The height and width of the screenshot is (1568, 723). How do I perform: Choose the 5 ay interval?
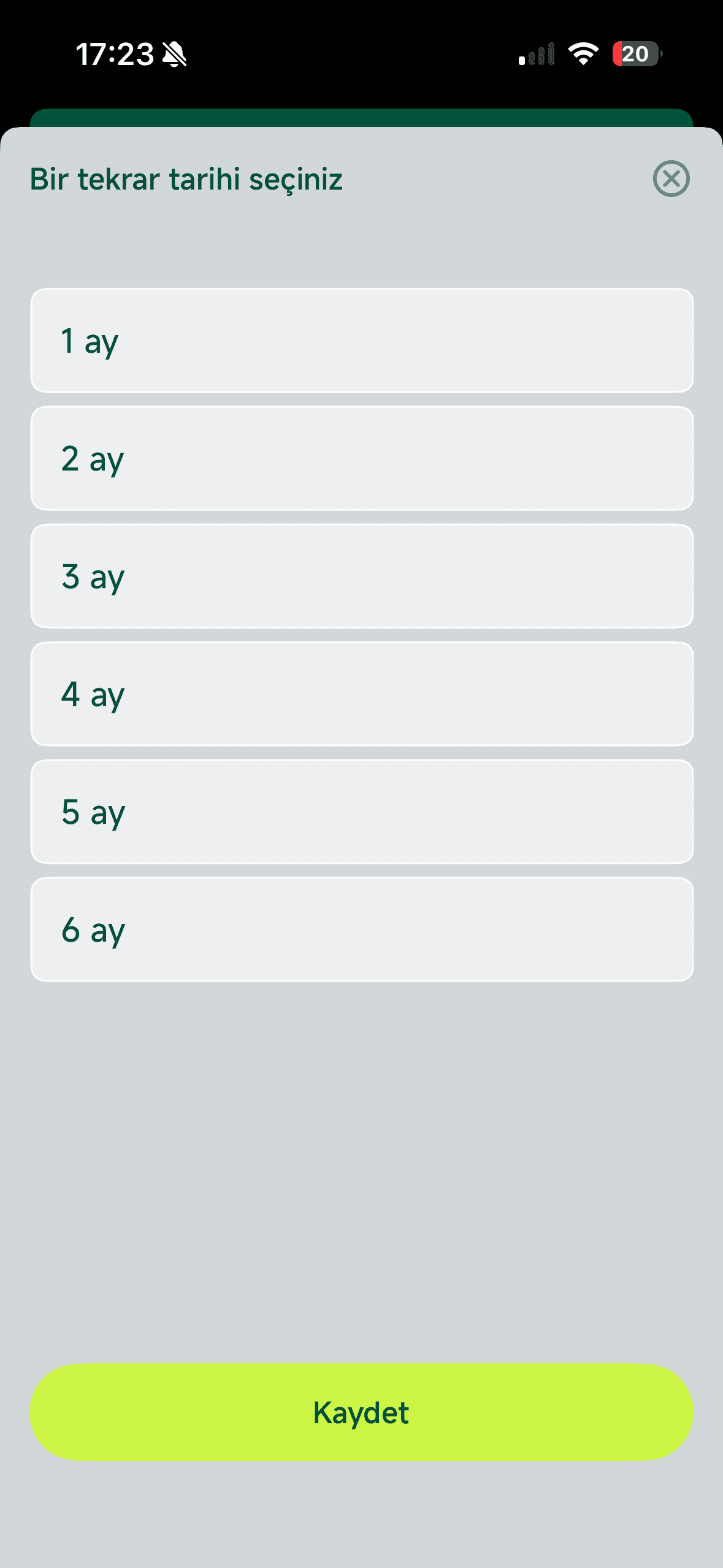(x=362, y=812)
